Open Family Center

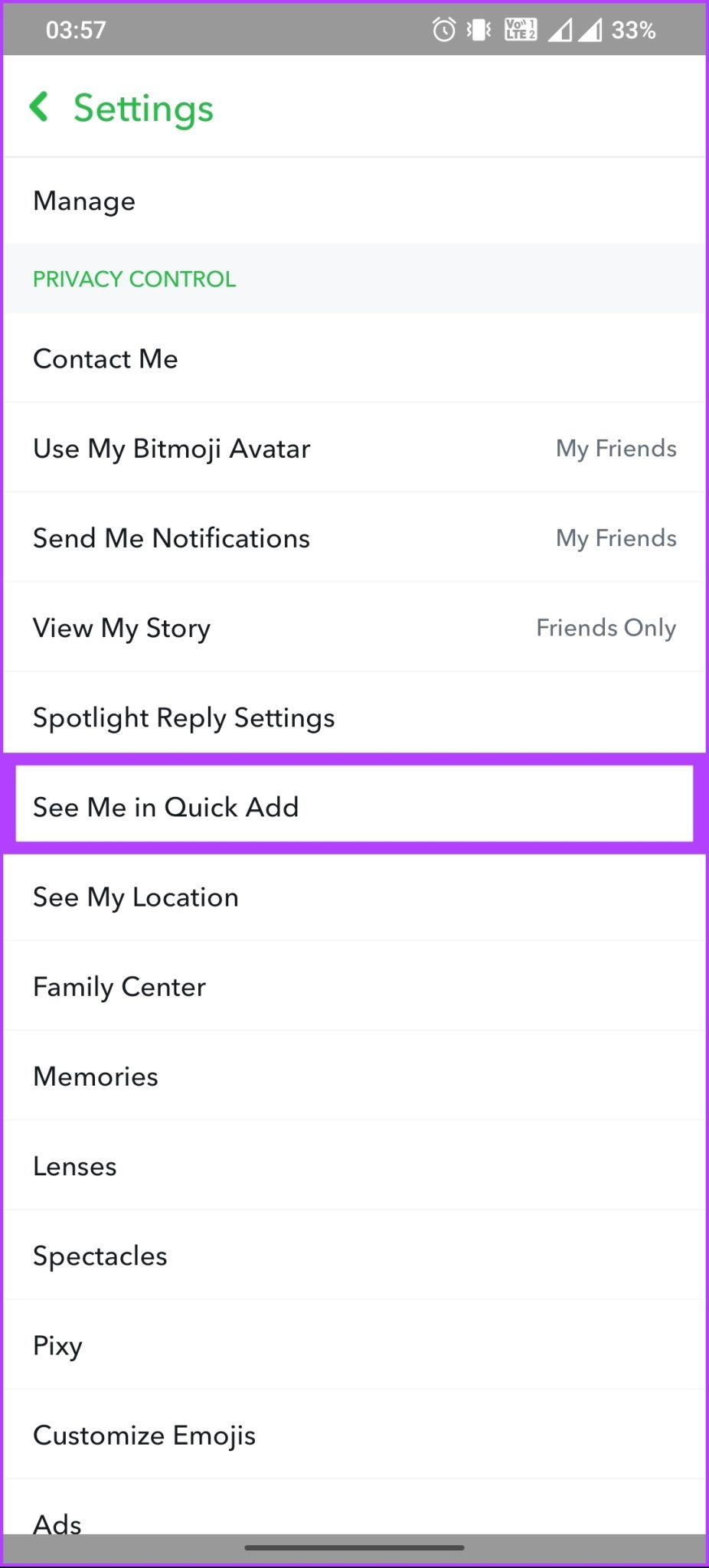tap(354, 987)
